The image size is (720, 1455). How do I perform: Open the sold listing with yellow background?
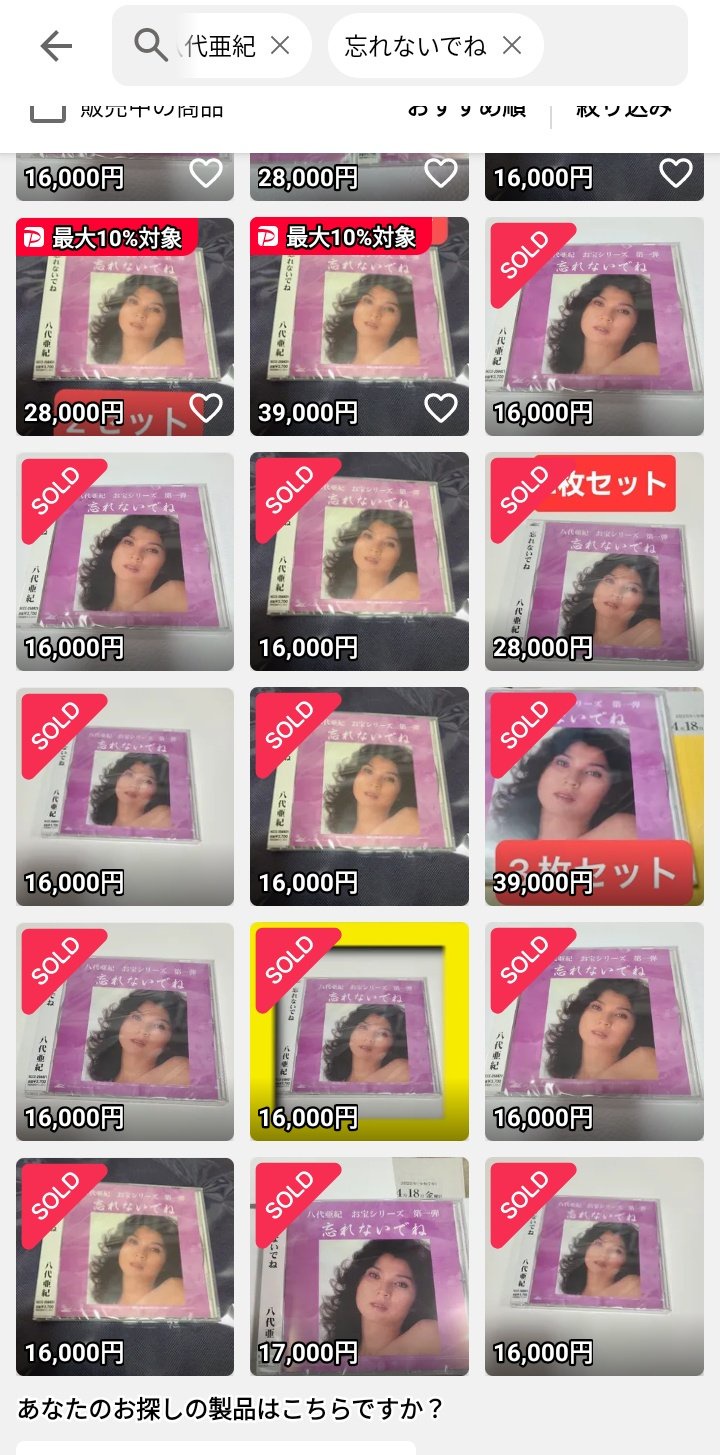coord(359,1031)
